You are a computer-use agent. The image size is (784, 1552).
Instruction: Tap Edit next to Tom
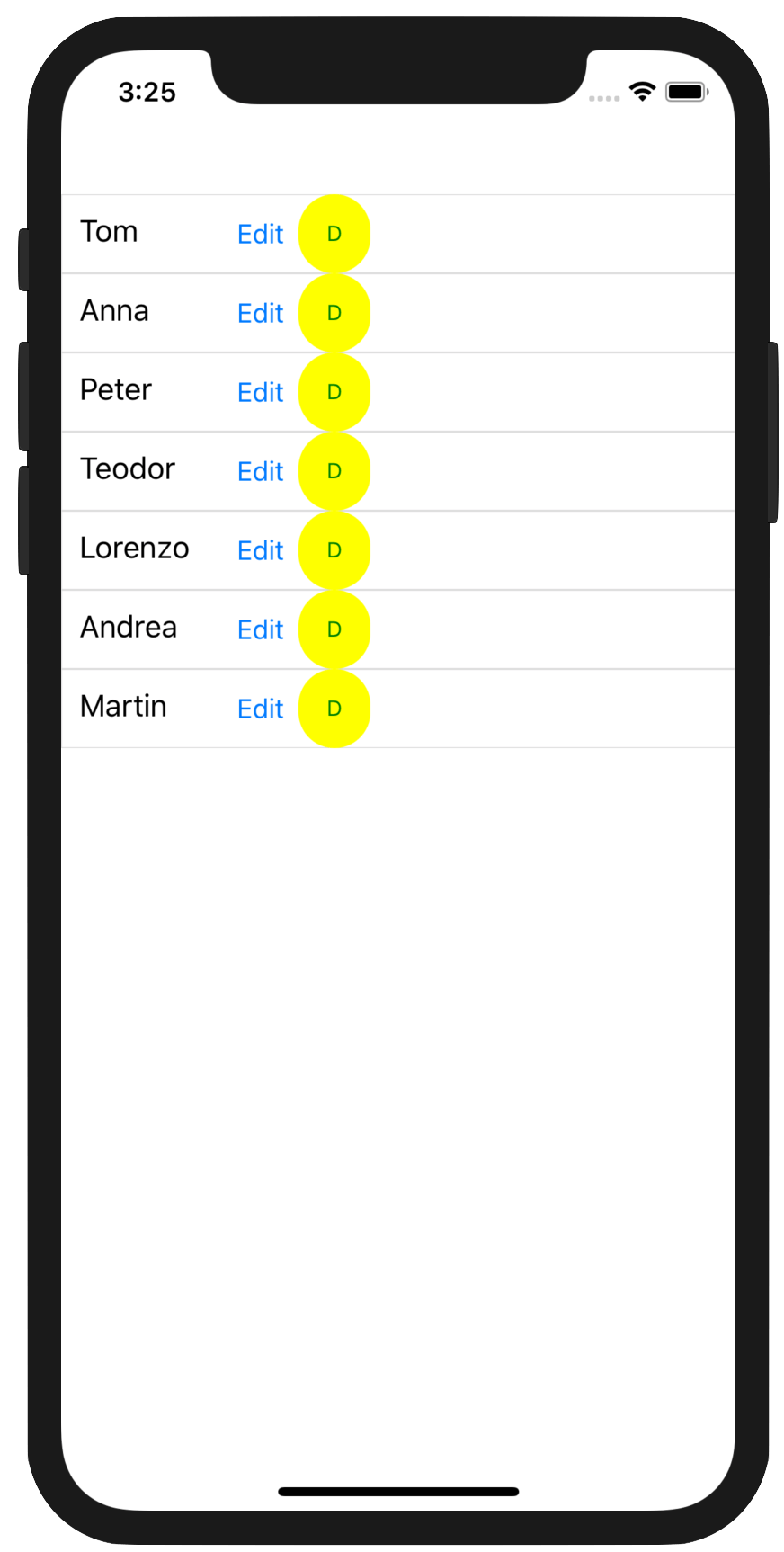tap(261, 234)
